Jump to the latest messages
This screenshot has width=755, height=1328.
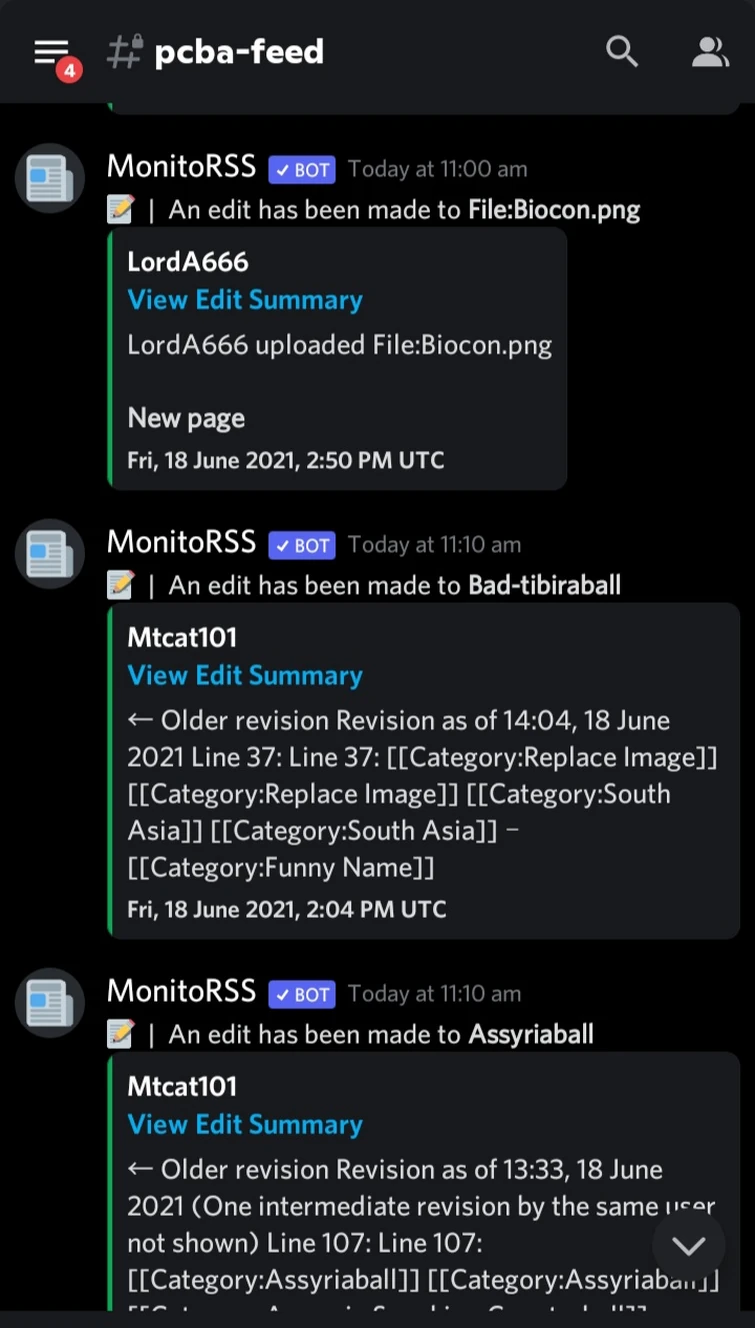pyautogui.click(x=688, y=1246)
